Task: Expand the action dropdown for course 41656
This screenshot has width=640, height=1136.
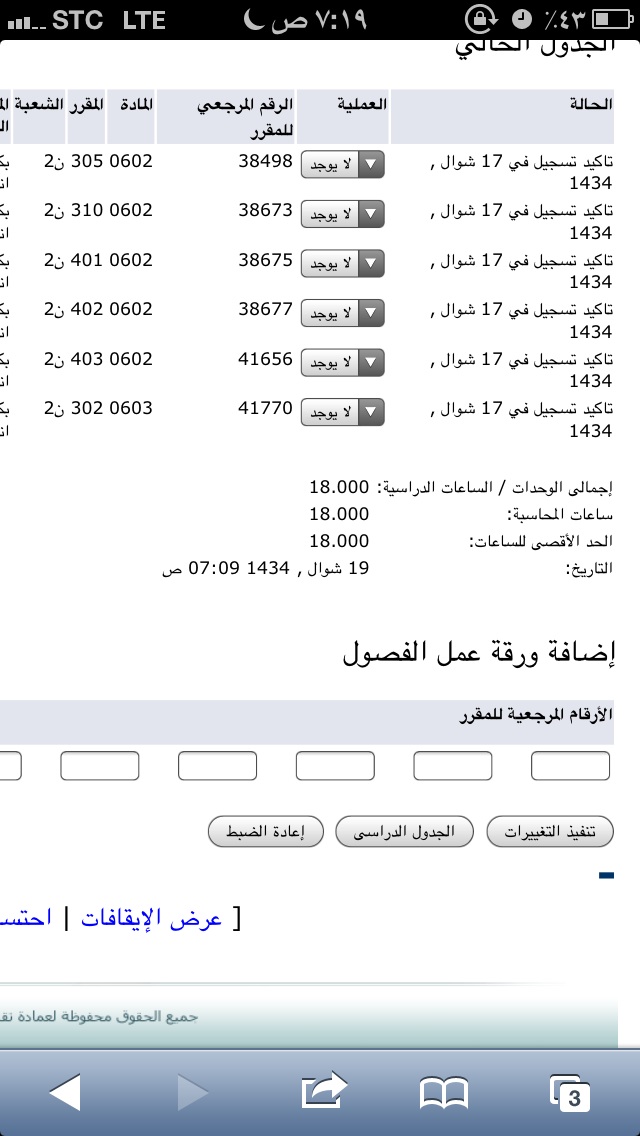Action: click(342, 362)
